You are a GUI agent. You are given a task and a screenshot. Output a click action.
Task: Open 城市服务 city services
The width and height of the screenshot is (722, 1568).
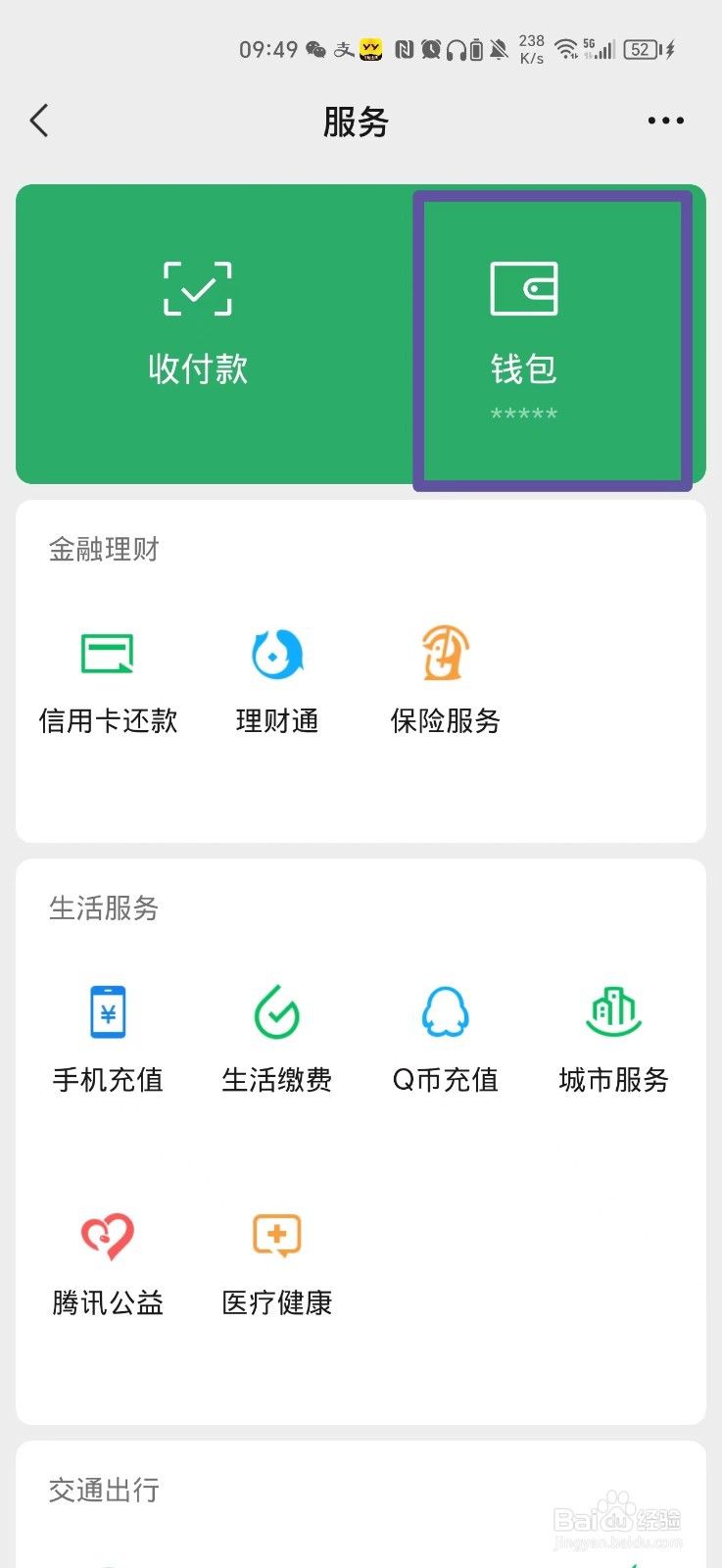(x=614, y=1041)
